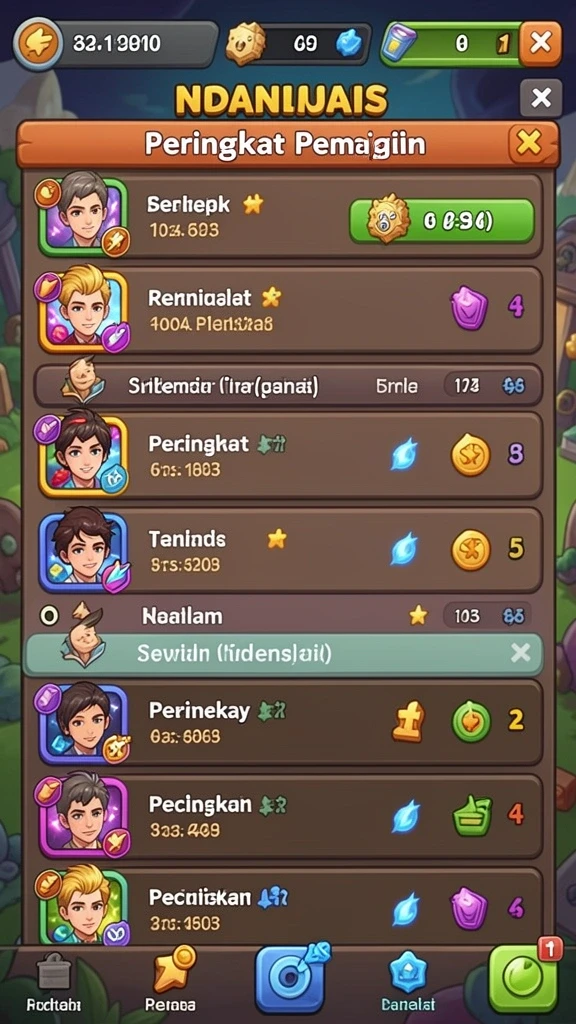Tap the round arrow button at top left
576x1024 pixels.
37,43
